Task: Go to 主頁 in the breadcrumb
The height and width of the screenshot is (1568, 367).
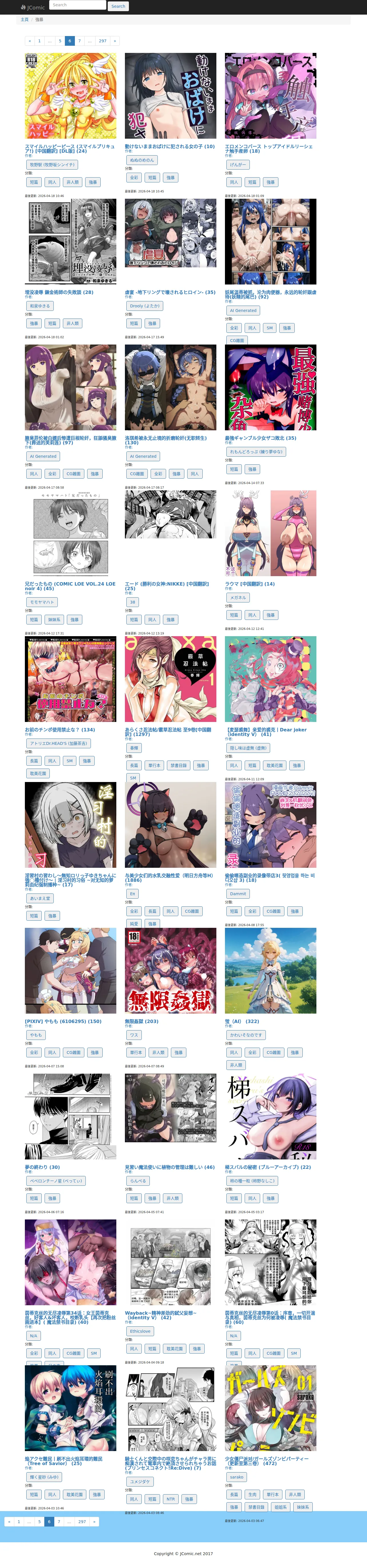Action: click(24, 19)
